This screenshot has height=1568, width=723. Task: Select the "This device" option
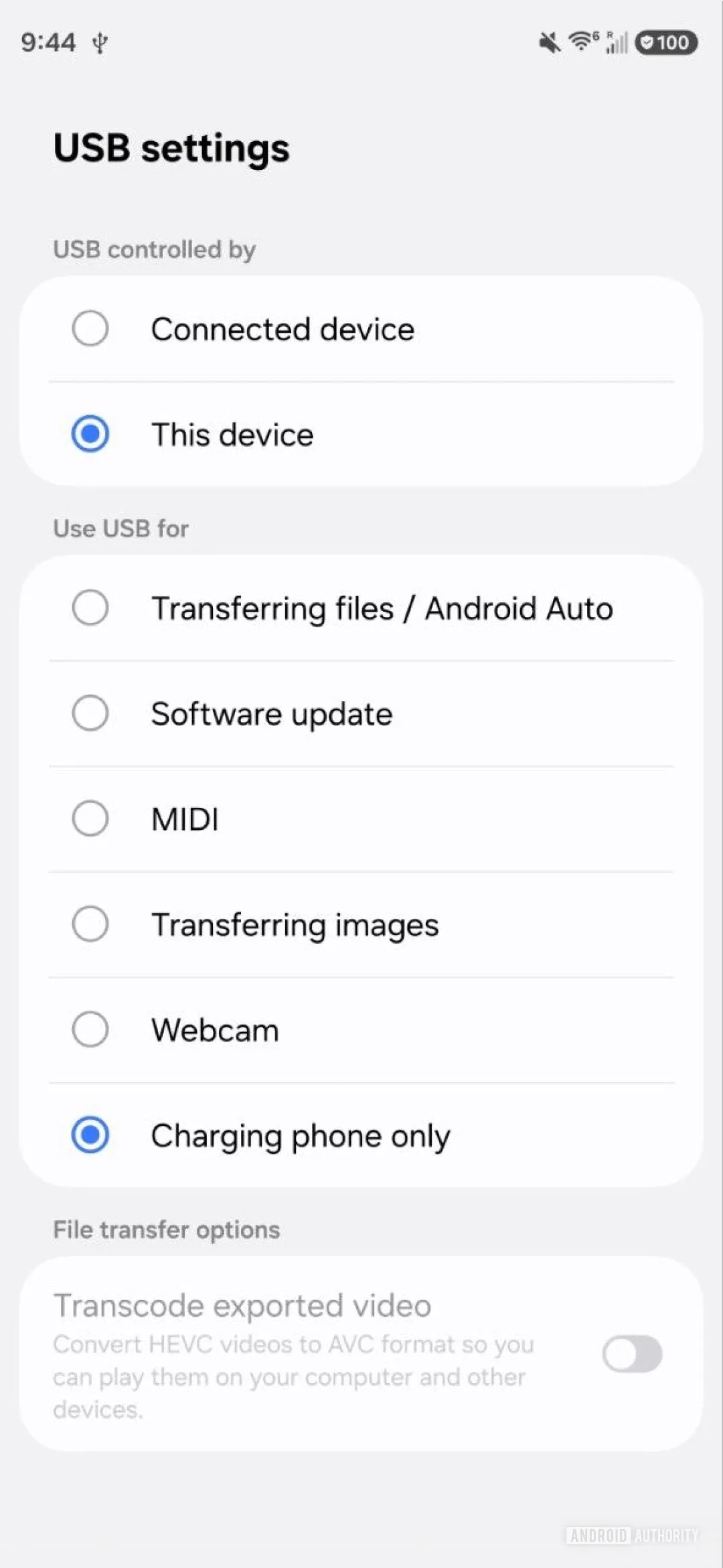tap(90, 433)
